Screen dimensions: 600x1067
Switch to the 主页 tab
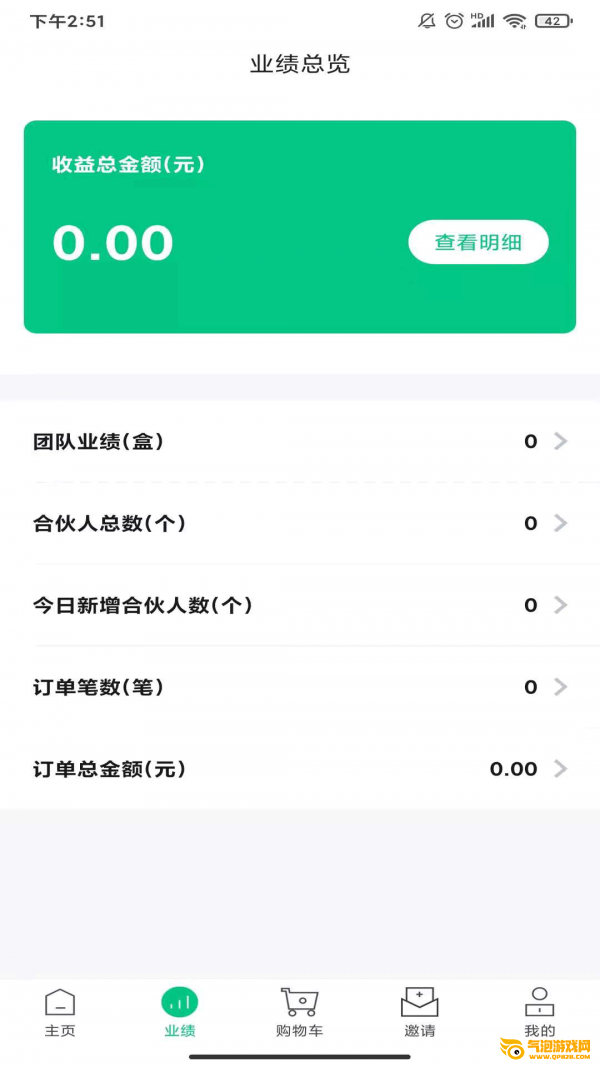[x=60, y=1012]
